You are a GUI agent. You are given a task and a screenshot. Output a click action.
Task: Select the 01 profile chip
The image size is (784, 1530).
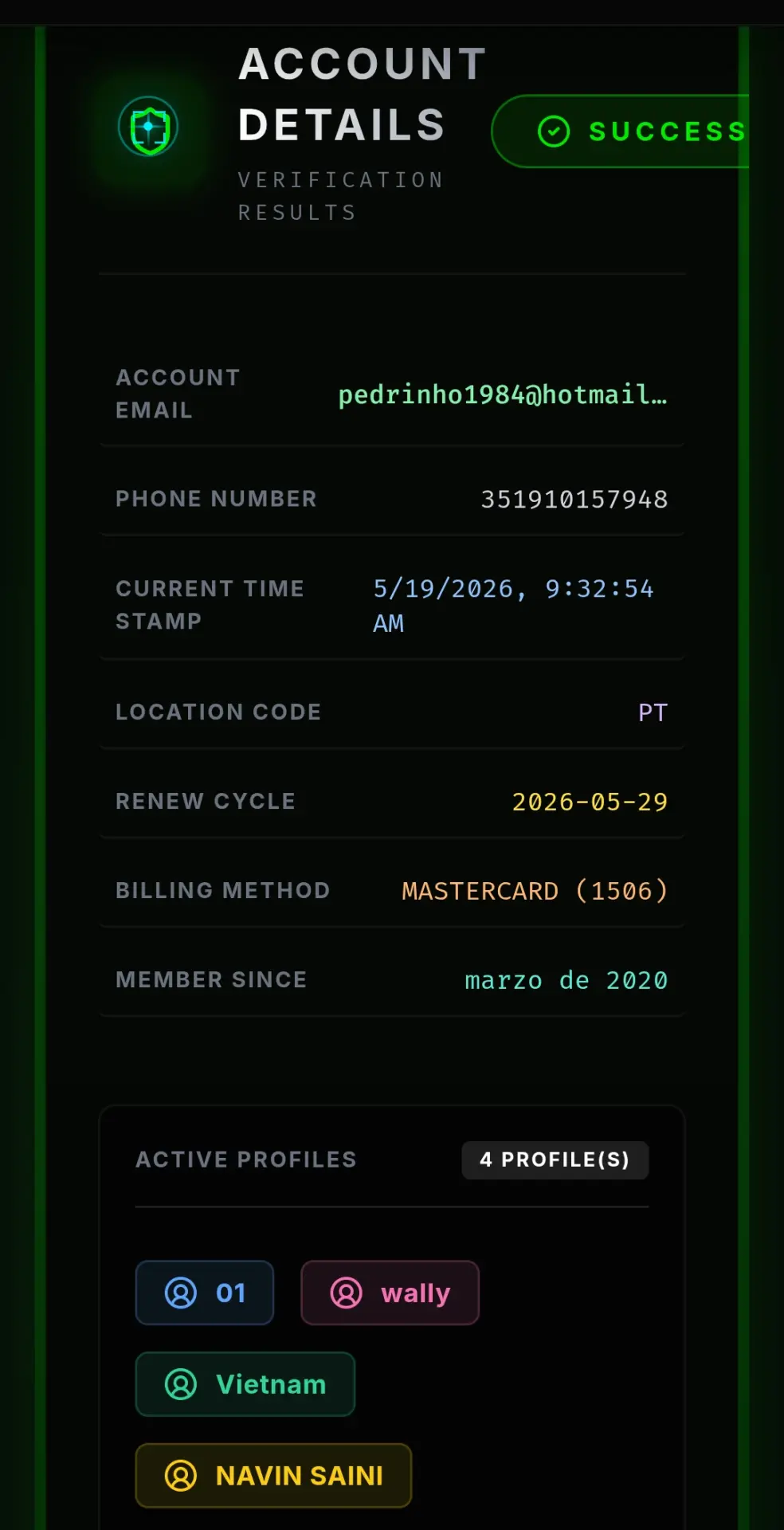(x=205, y=1293)
